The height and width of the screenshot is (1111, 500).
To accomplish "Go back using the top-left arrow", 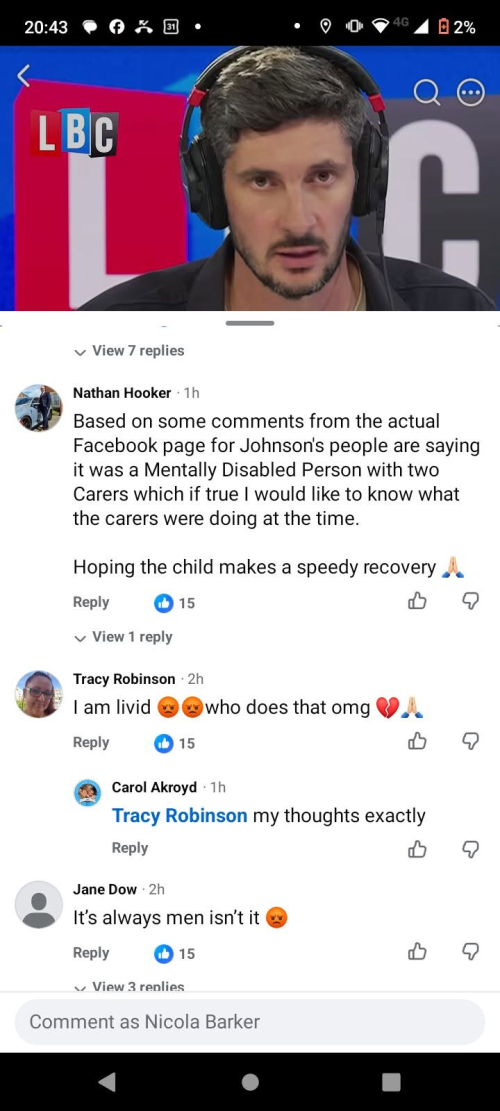I will (x=25, y=75).
